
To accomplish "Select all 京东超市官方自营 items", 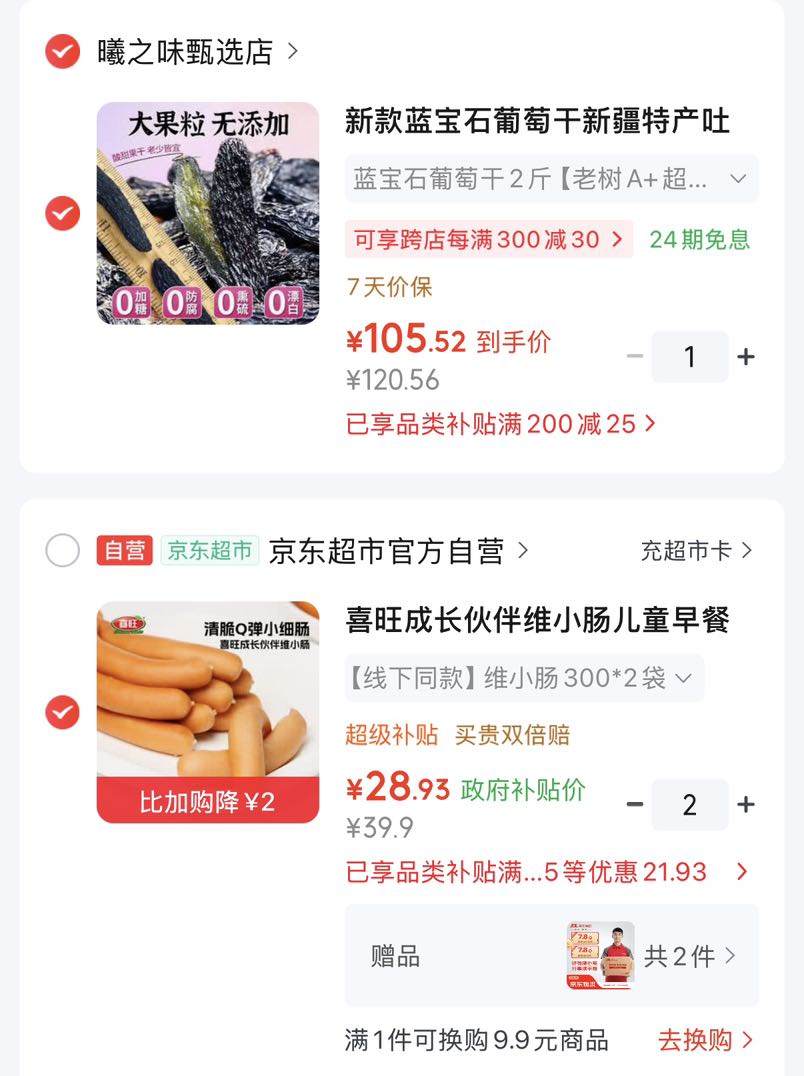I will coord(62,550).
